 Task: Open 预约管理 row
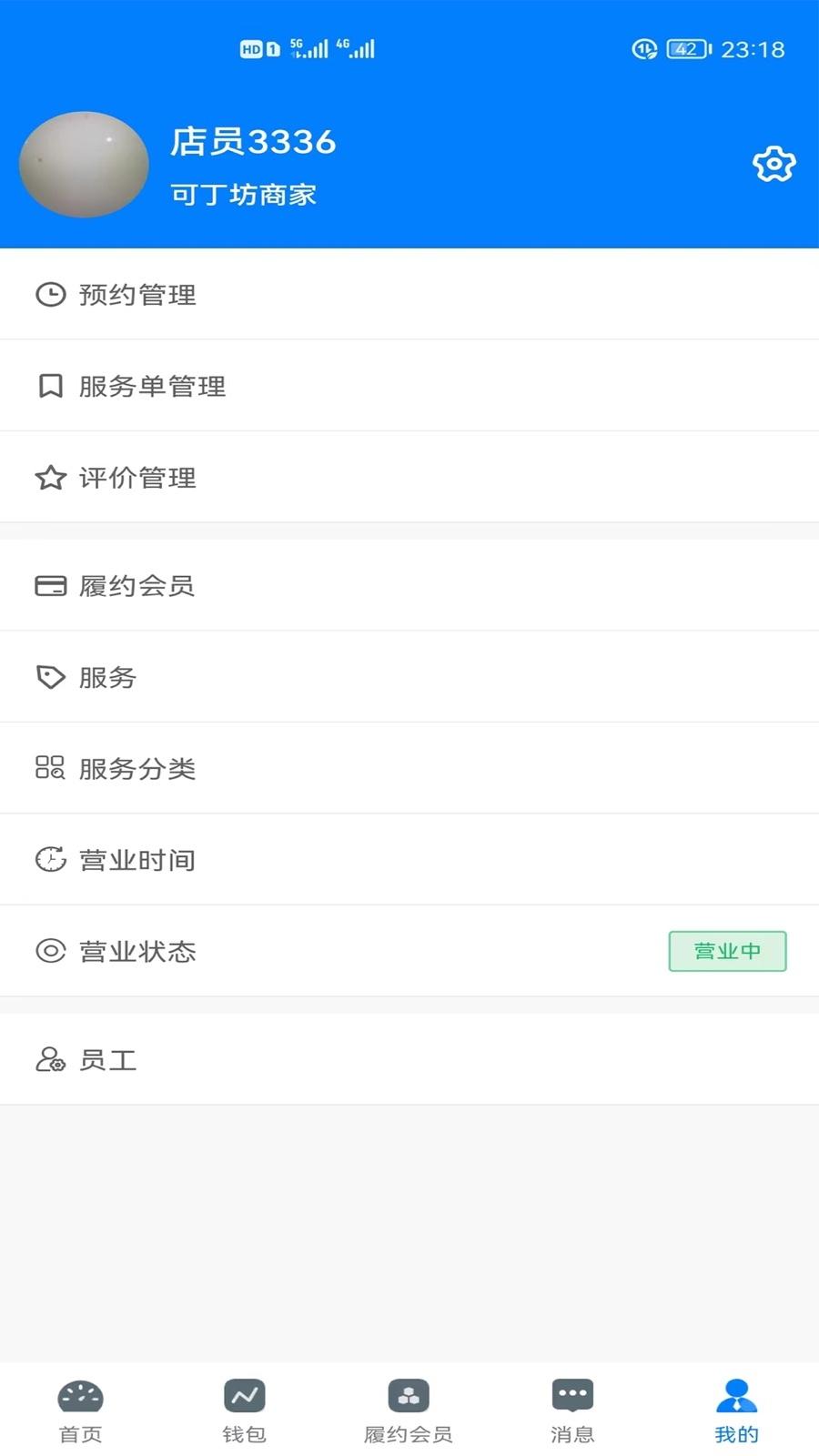[409, 295]
